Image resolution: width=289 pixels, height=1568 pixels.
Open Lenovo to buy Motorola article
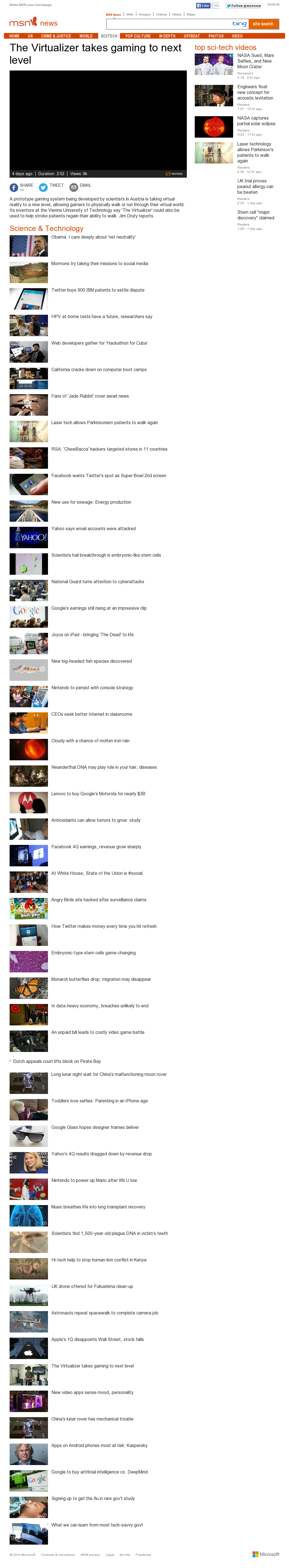coord(98,794)
